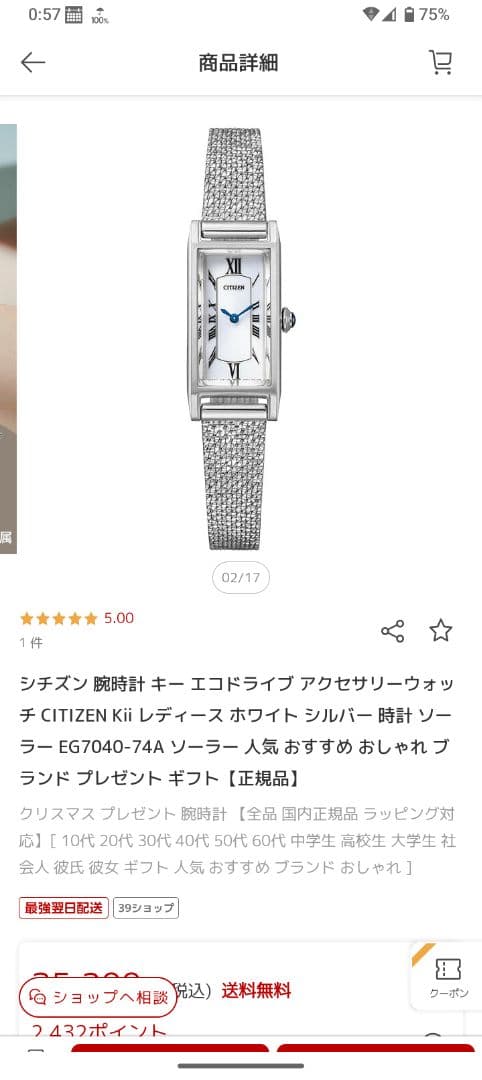
Task: View the watch product image fullscreen
Action: [242, 338]
